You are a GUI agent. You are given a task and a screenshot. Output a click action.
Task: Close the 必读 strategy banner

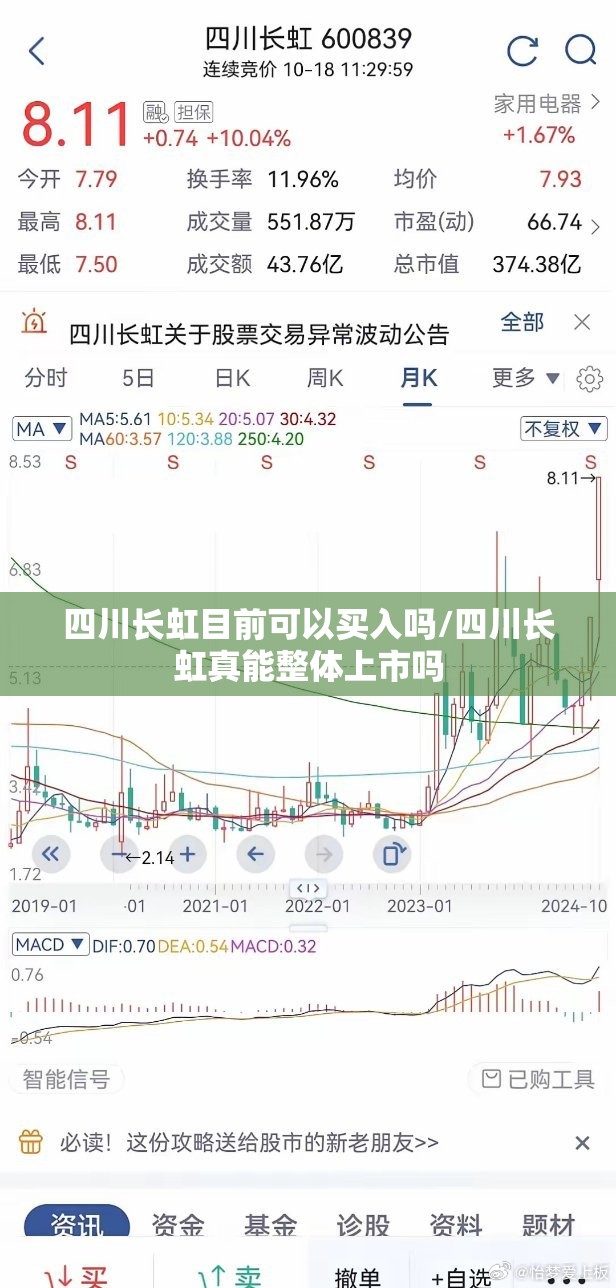(x=582, y=1142)
